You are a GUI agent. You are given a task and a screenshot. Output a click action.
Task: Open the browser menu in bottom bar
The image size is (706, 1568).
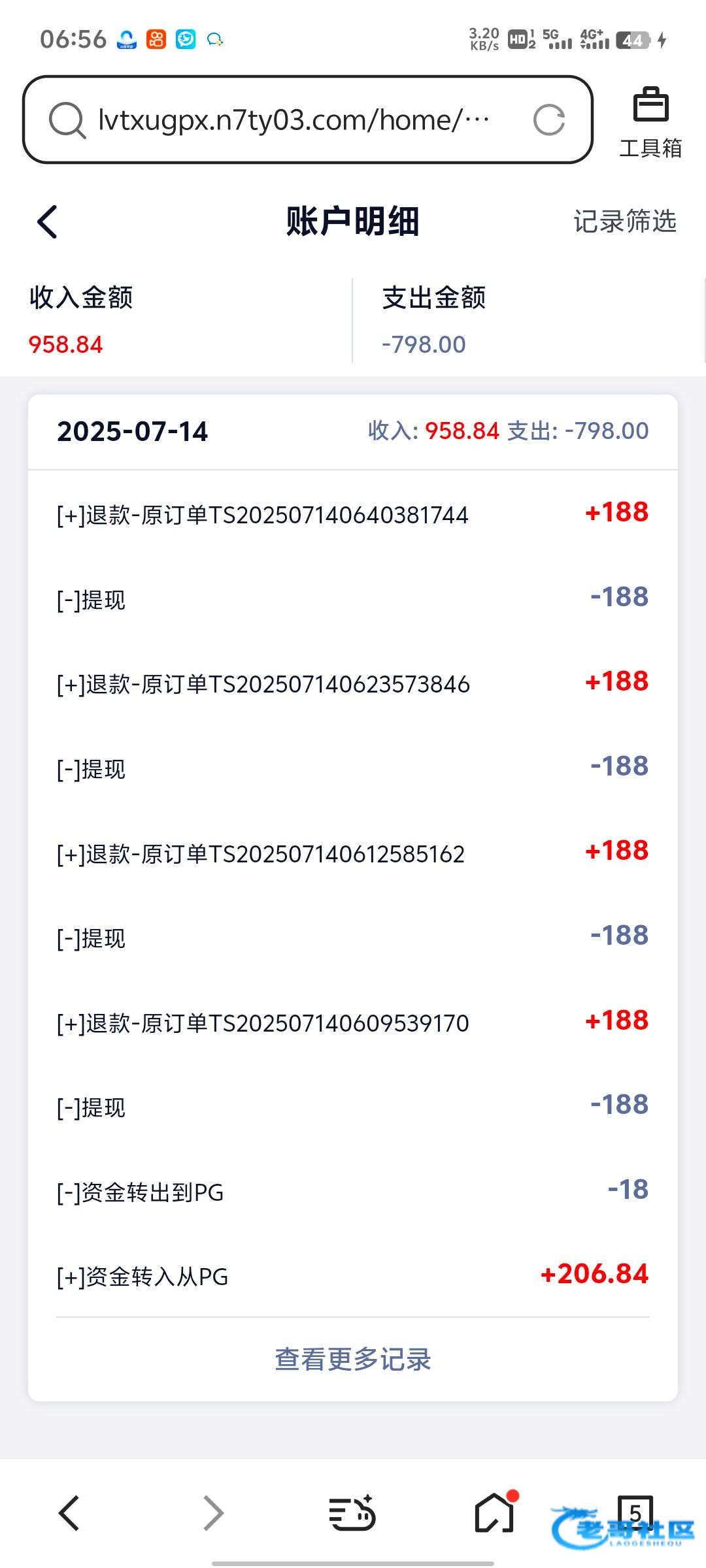[x=352, y=1513]
